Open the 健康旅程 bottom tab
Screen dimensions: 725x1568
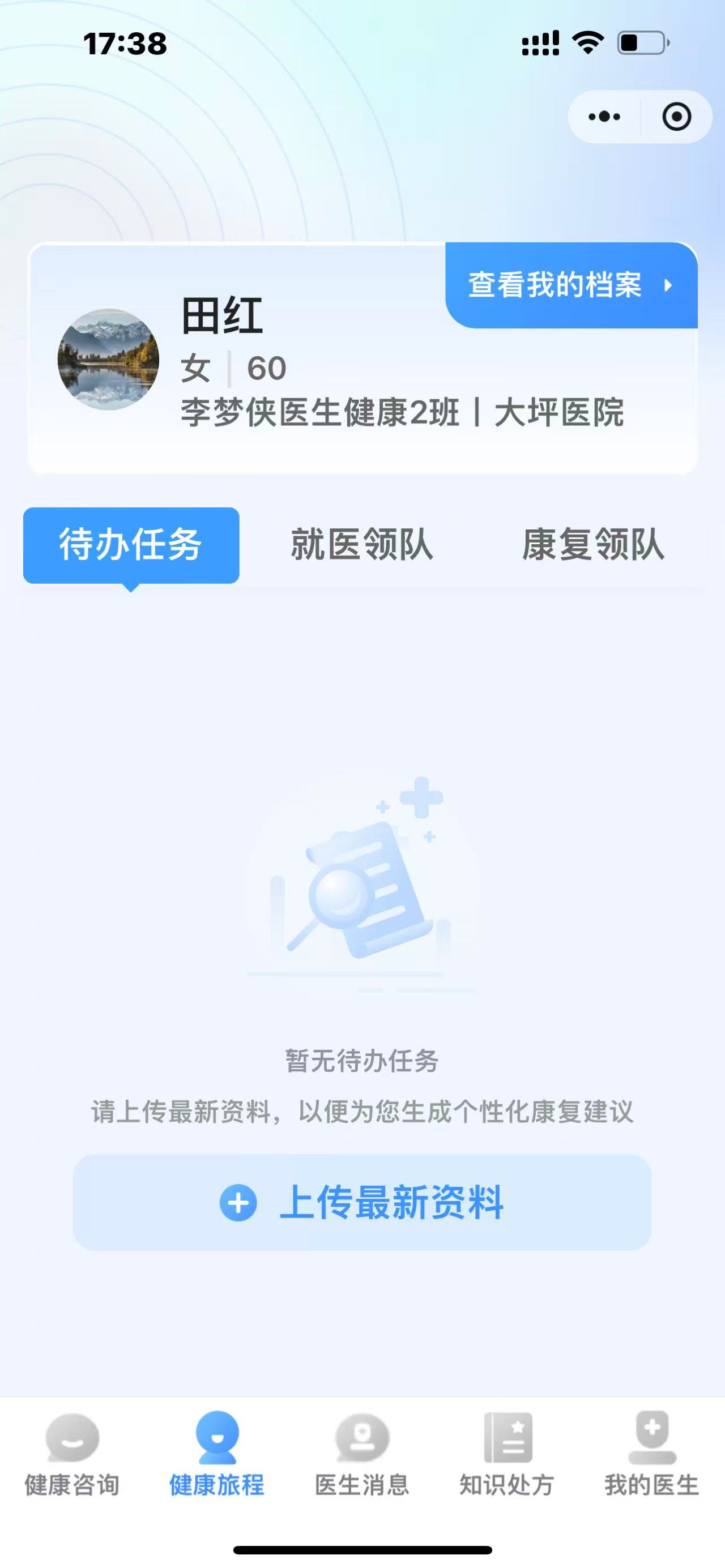tap(217, 1455)
